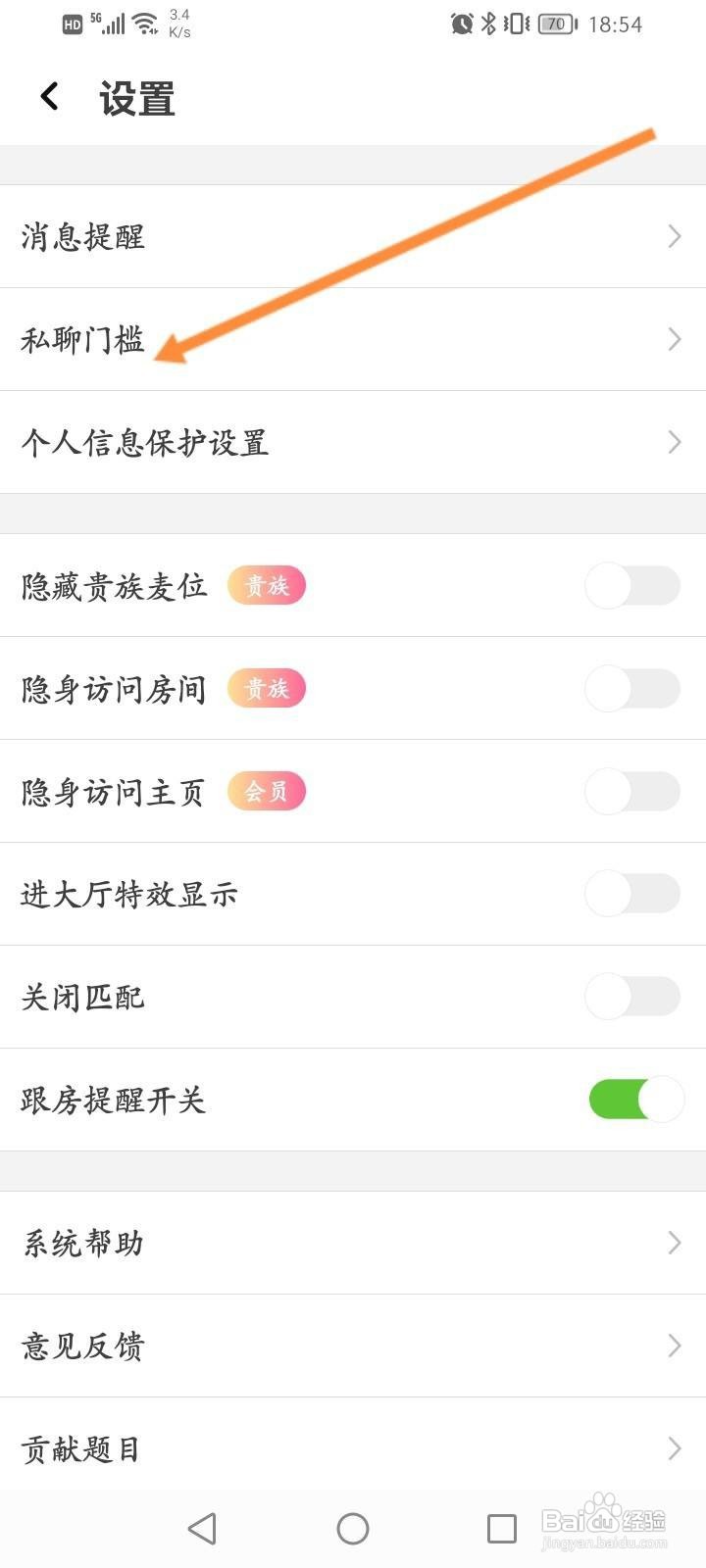This screenshot has width=706, height=1568.
Task: Tap the system back button
Action: [x=202, y=1529]
